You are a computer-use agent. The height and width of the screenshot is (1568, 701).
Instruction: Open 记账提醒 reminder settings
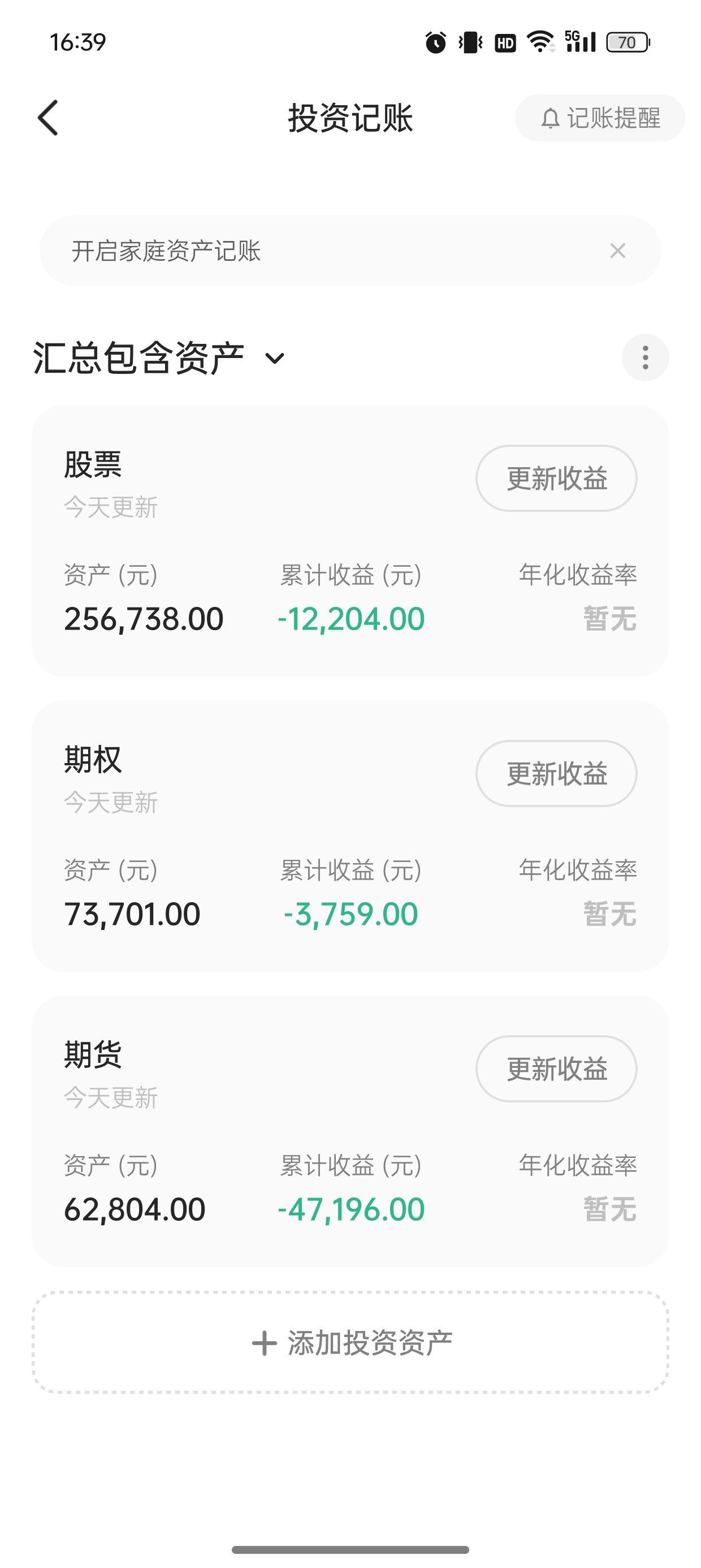[599, 118]
